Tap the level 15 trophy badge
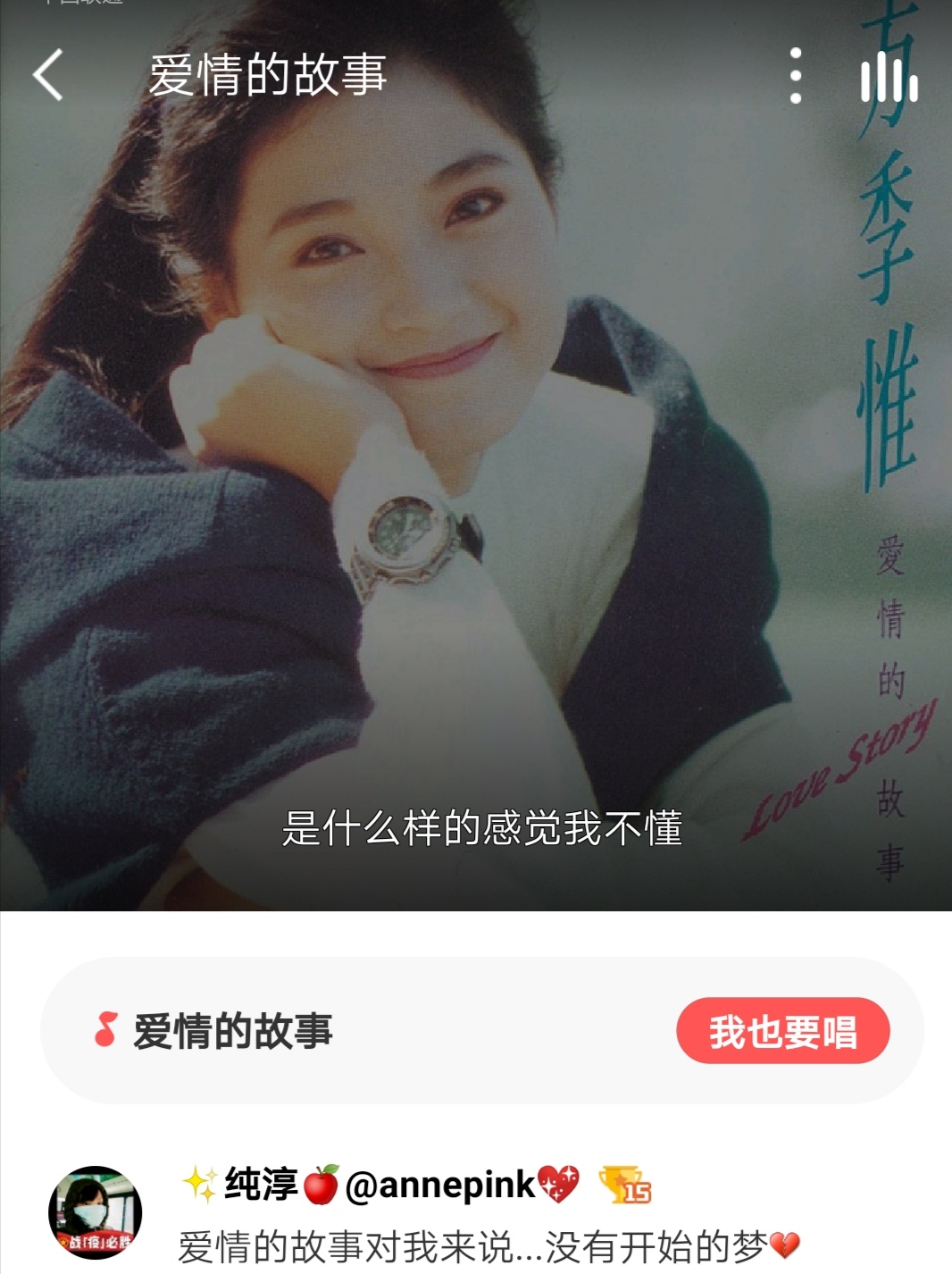Image resolution: width=952 pixels, height=1274 pixels. click(628, 1183)
